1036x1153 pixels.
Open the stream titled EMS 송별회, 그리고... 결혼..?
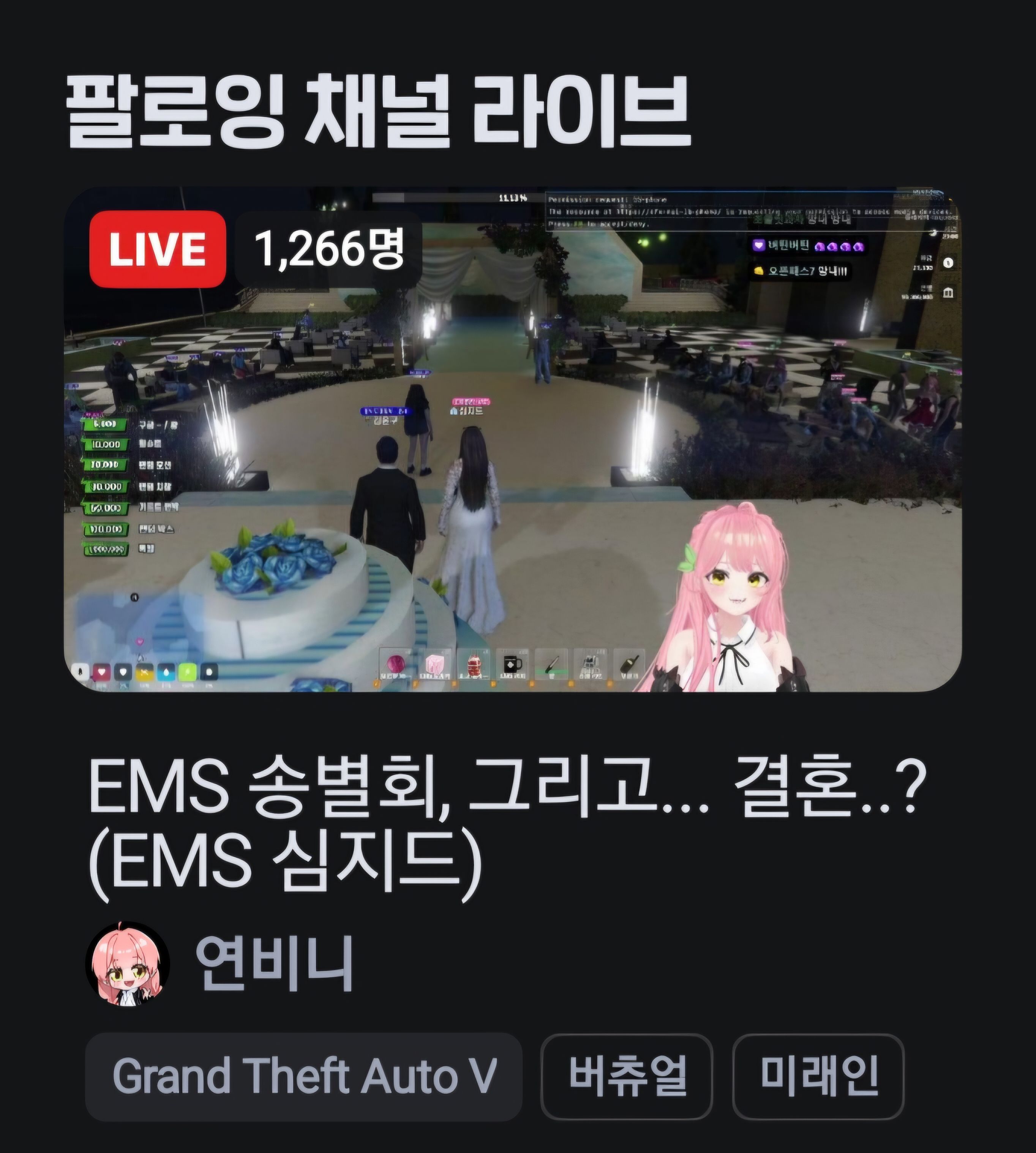507,825
